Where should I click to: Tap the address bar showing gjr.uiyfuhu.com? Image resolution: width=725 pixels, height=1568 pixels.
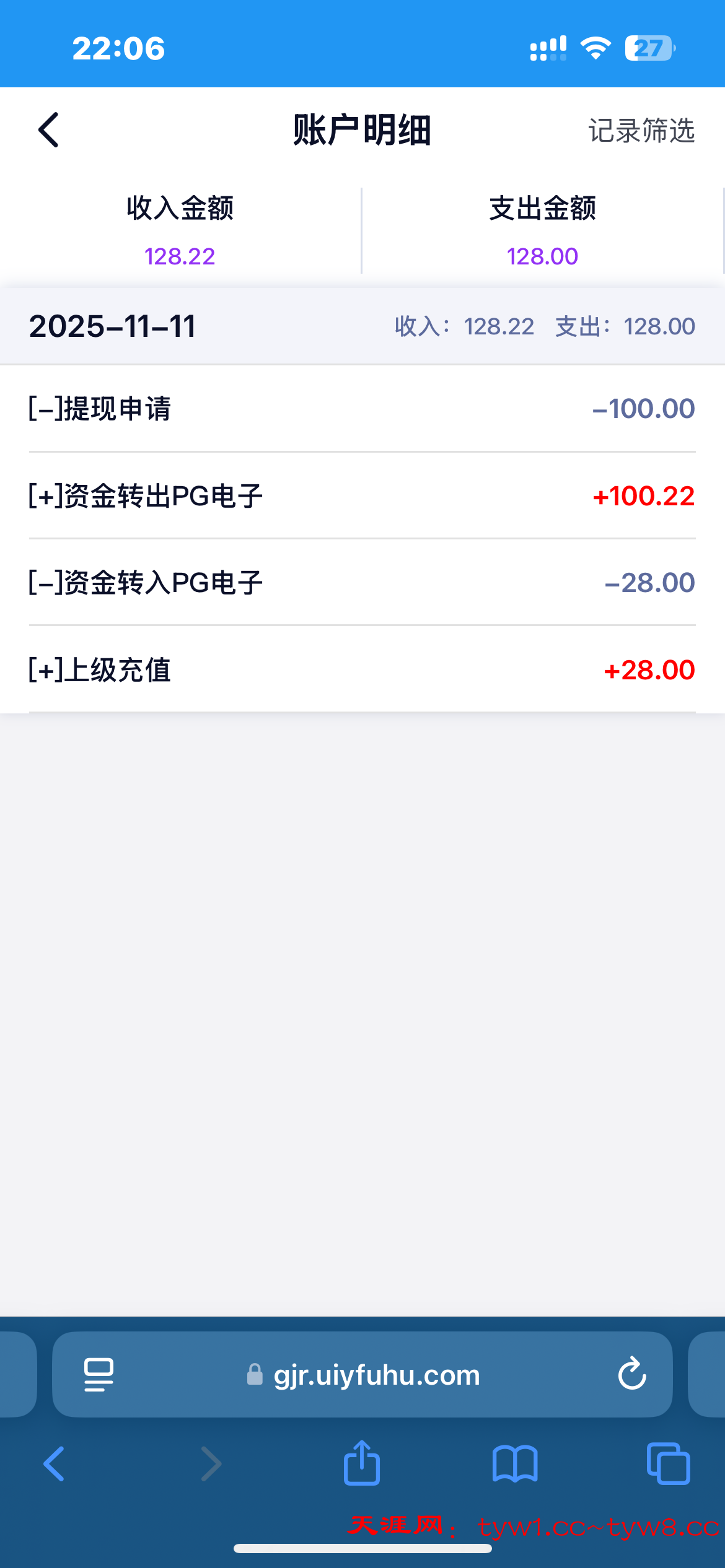(x=376, y=1374)
